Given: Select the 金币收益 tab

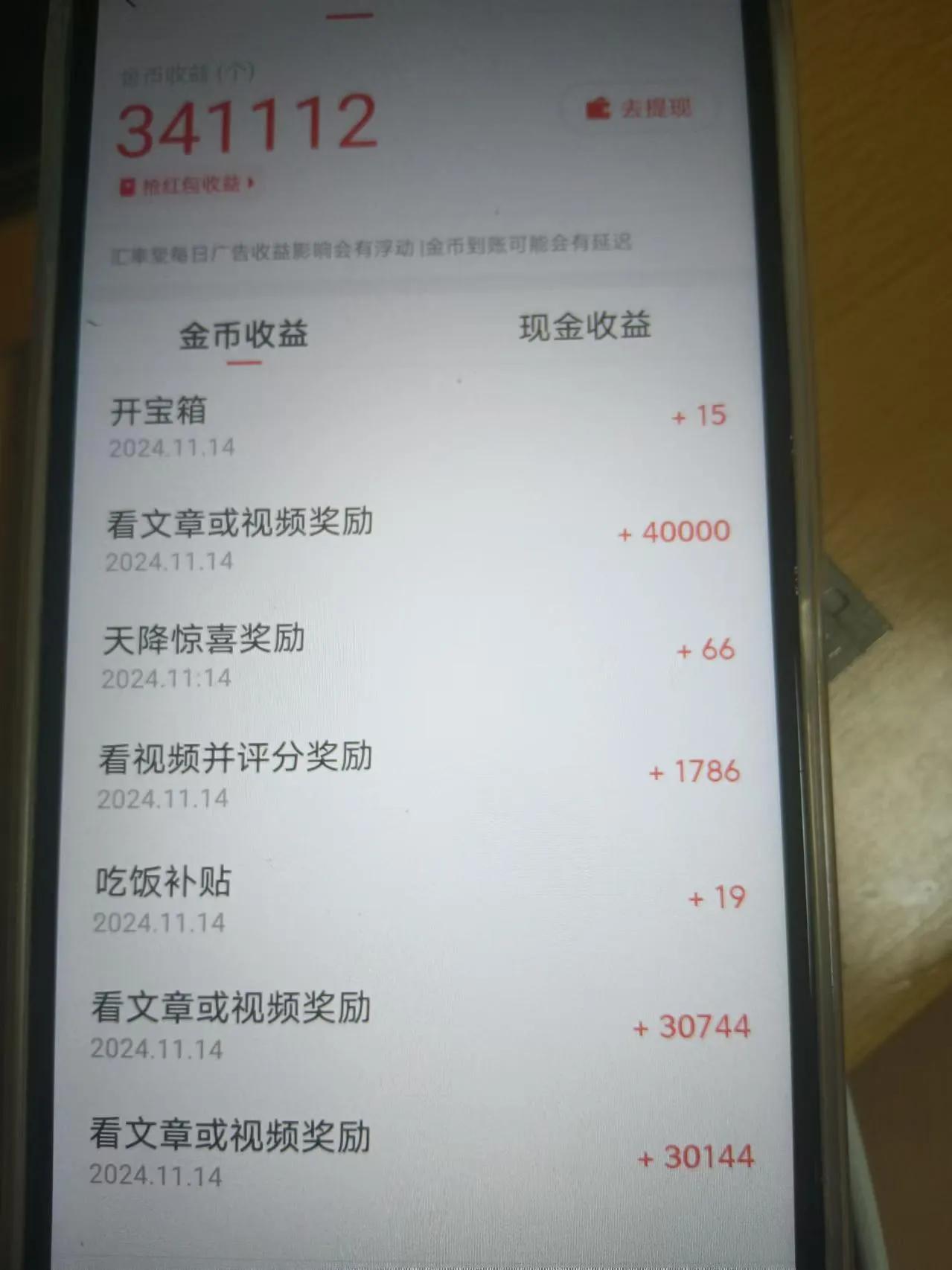Looking at the screenshot, I should point(243,336).
